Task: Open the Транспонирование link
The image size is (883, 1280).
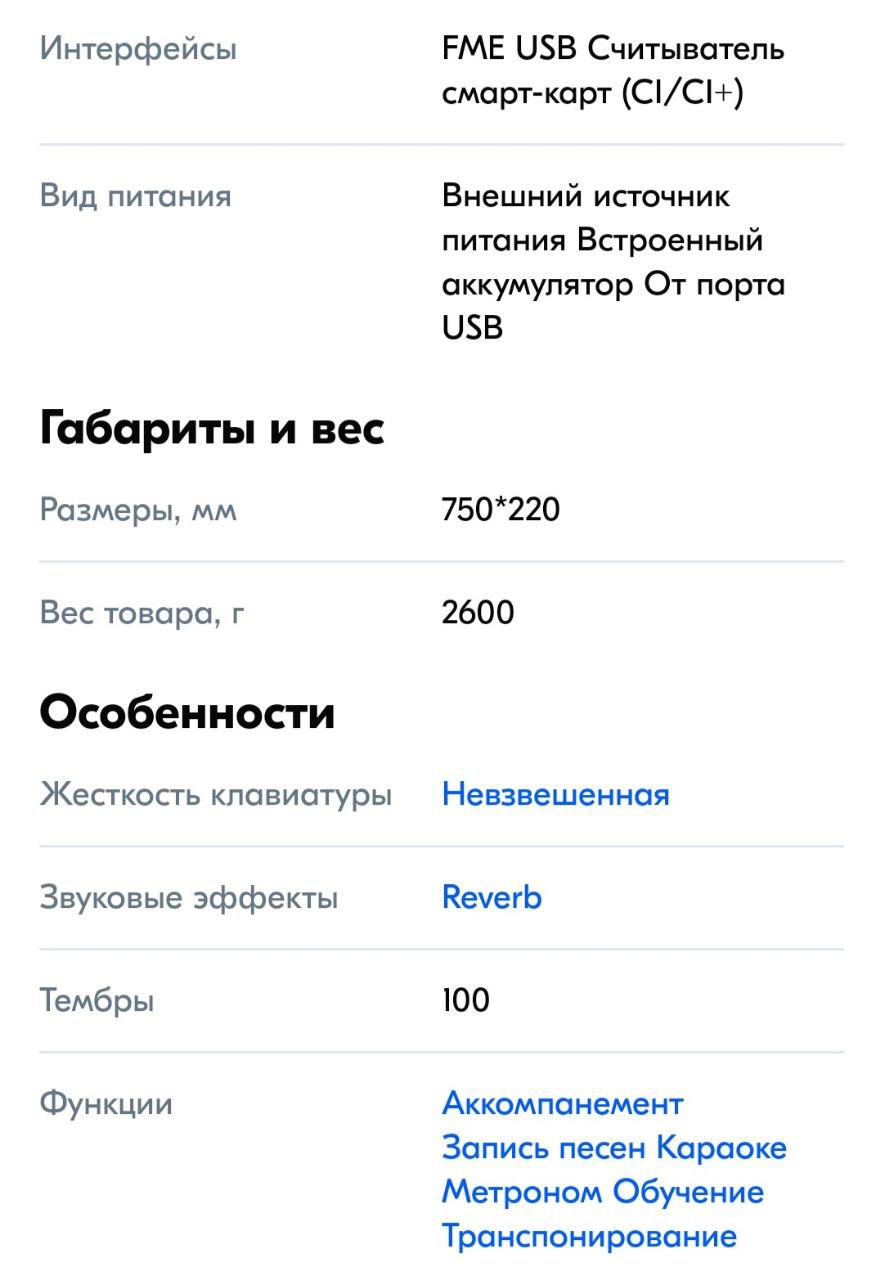Action: click(x=589, y=1236)
